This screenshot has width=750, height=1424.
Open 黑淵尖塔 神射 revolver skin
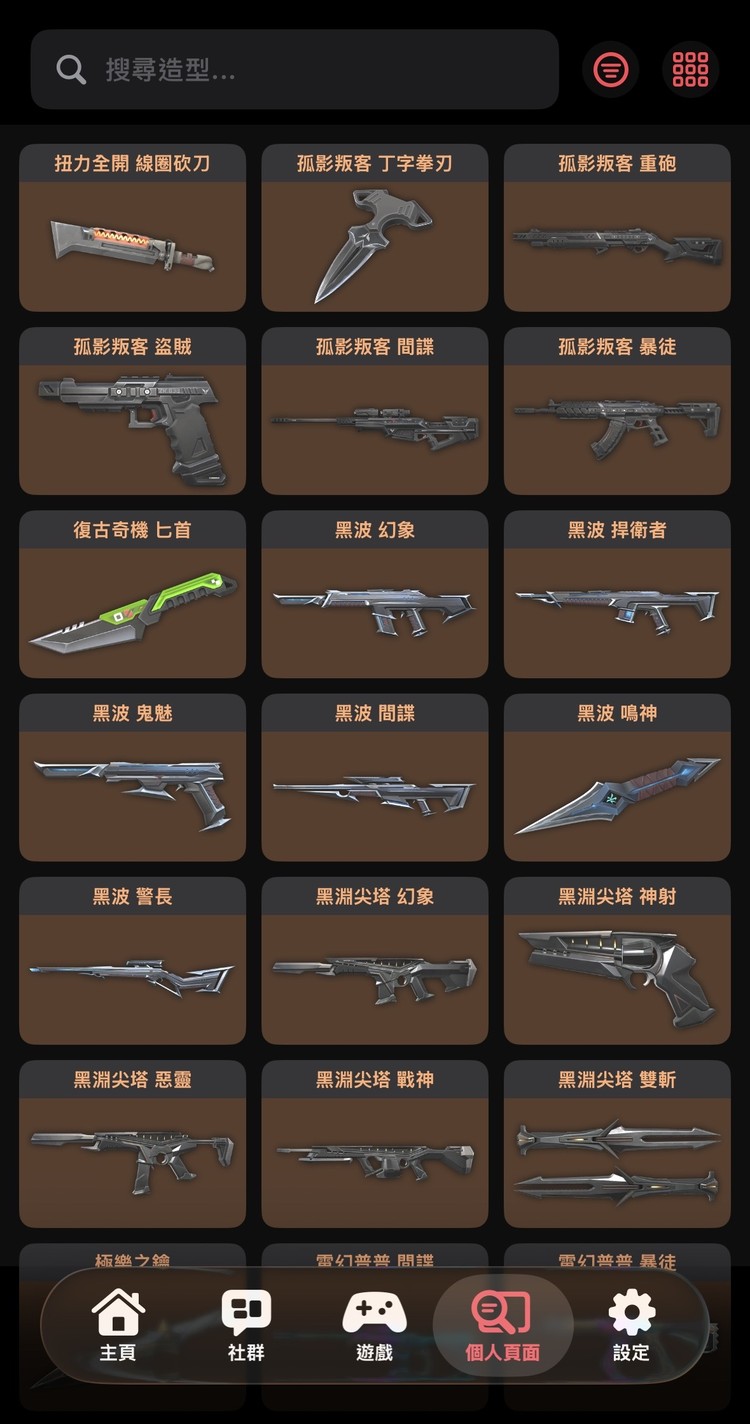(x=617, y=961)
